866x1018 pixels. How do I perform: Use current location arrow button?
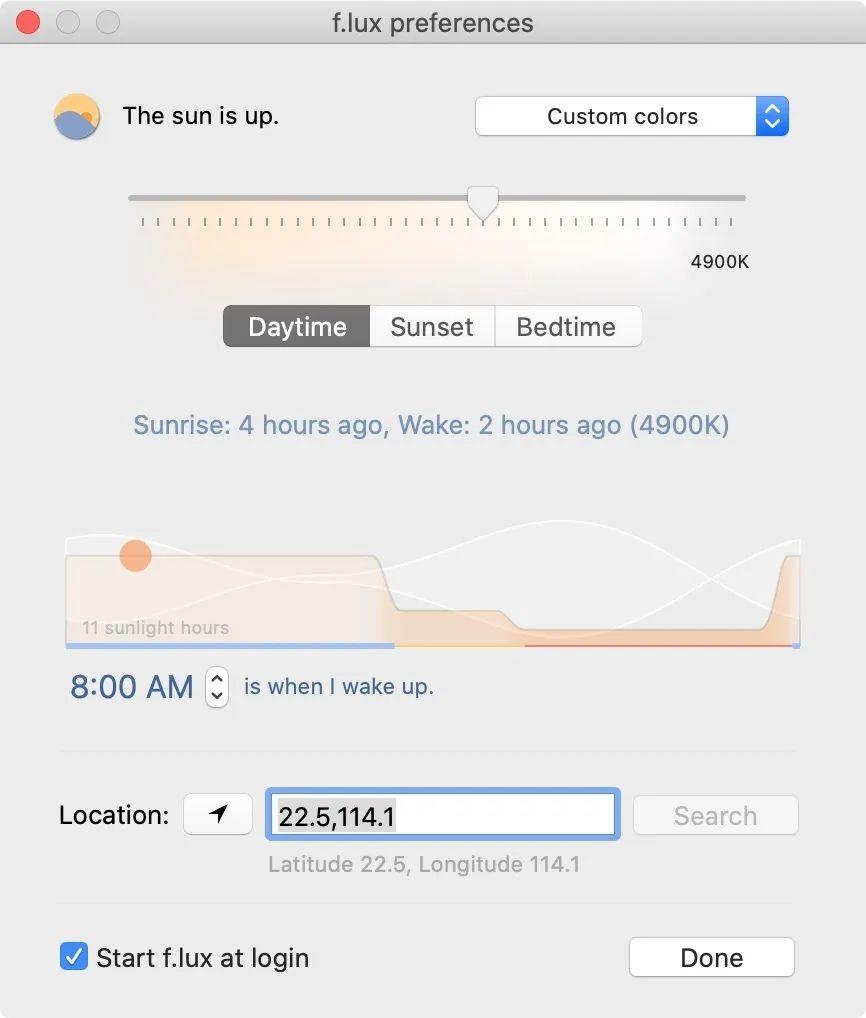click(218, 815)
